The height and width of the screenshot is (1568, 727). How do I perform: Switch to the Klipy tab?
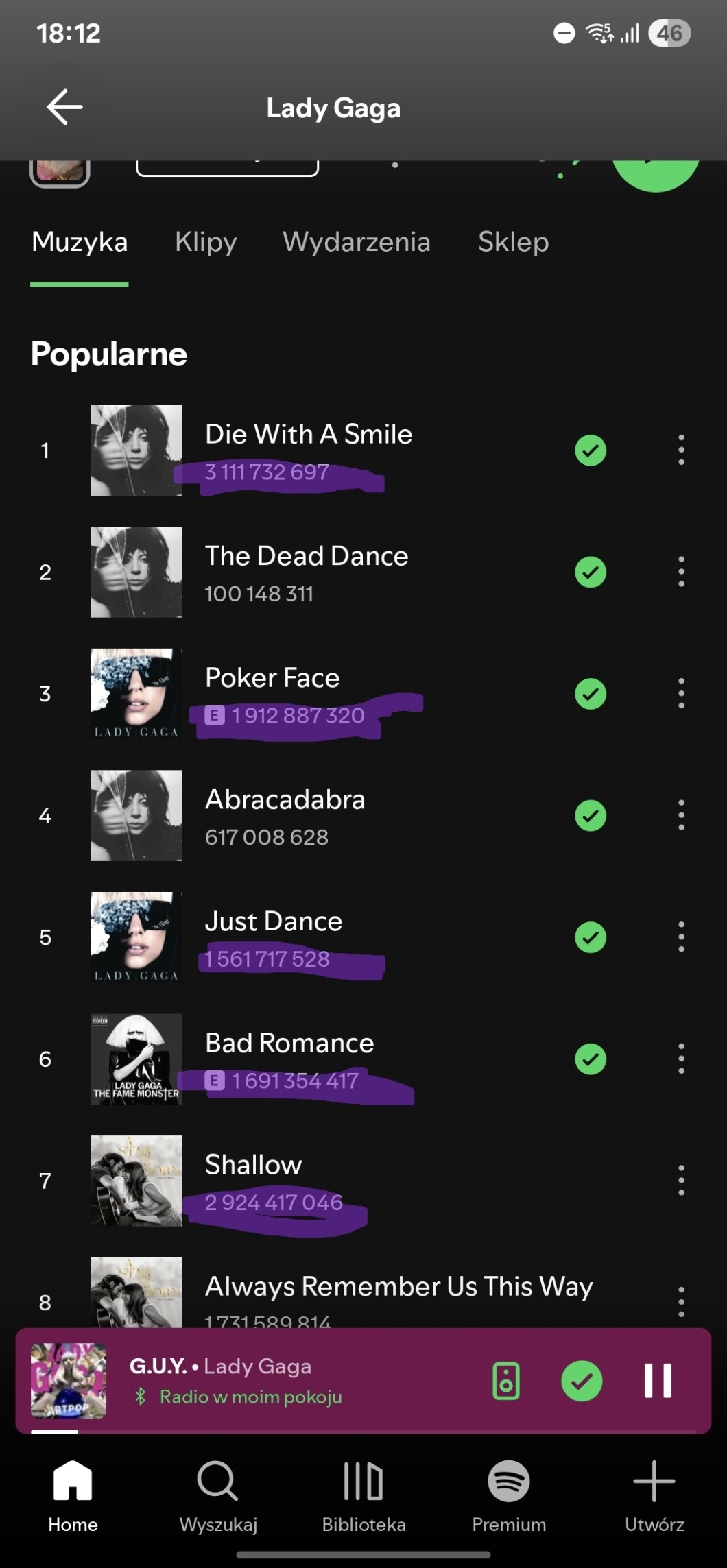206,242
